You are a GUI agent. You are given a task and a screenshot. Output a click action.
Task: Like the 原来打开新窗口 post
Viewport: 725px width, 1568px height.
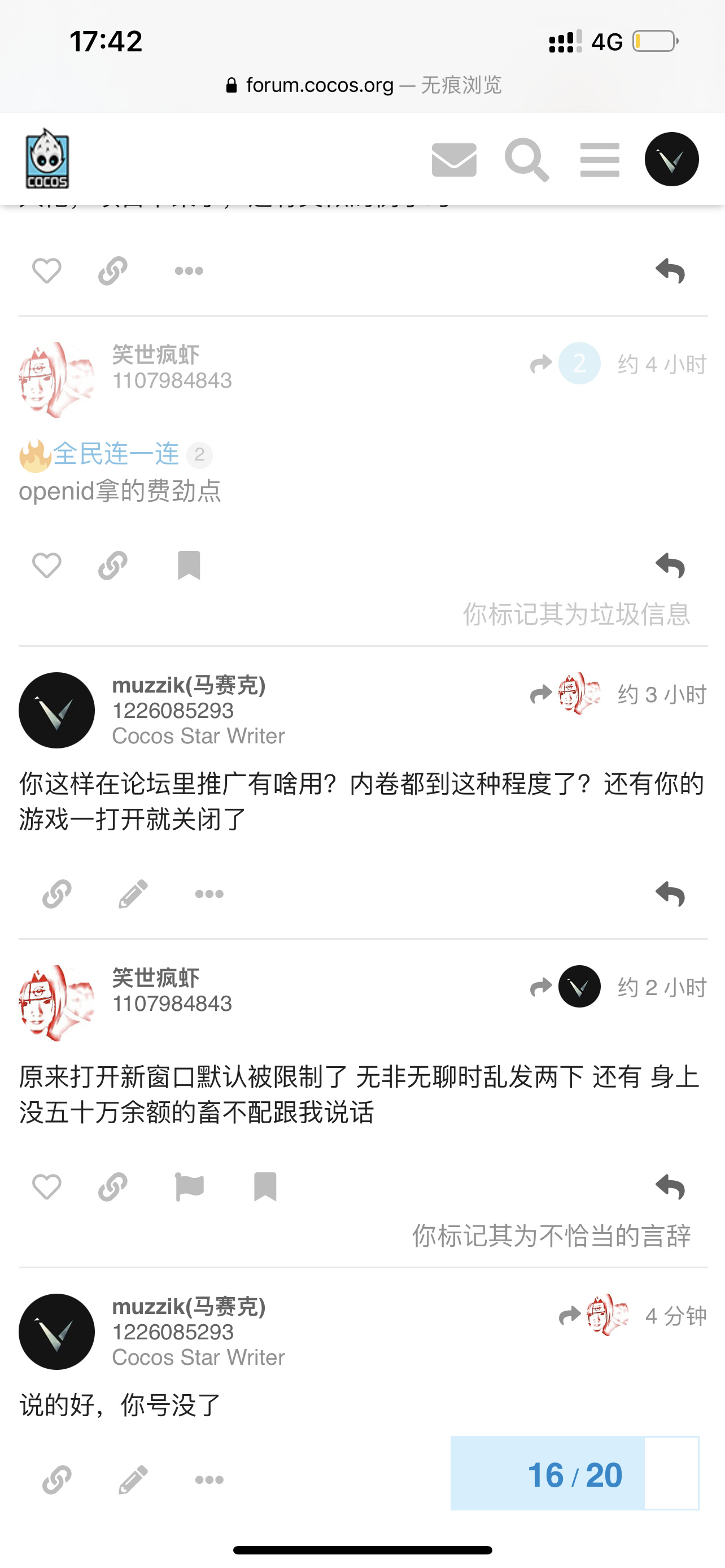pyautogui.click(x=46, y=1187)
